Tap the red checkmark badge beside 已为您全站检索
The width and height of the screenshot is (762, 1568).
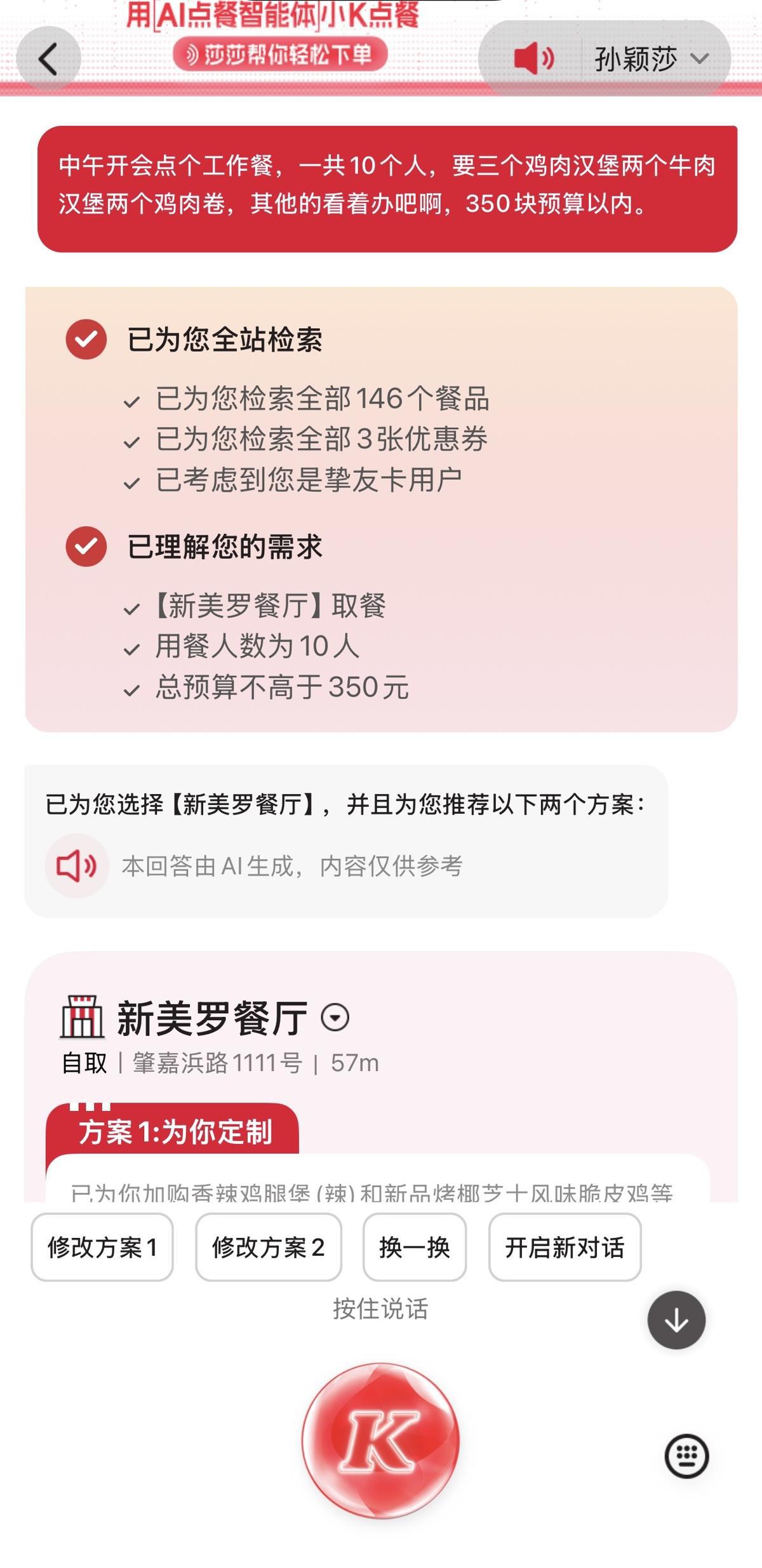(86, 340)
